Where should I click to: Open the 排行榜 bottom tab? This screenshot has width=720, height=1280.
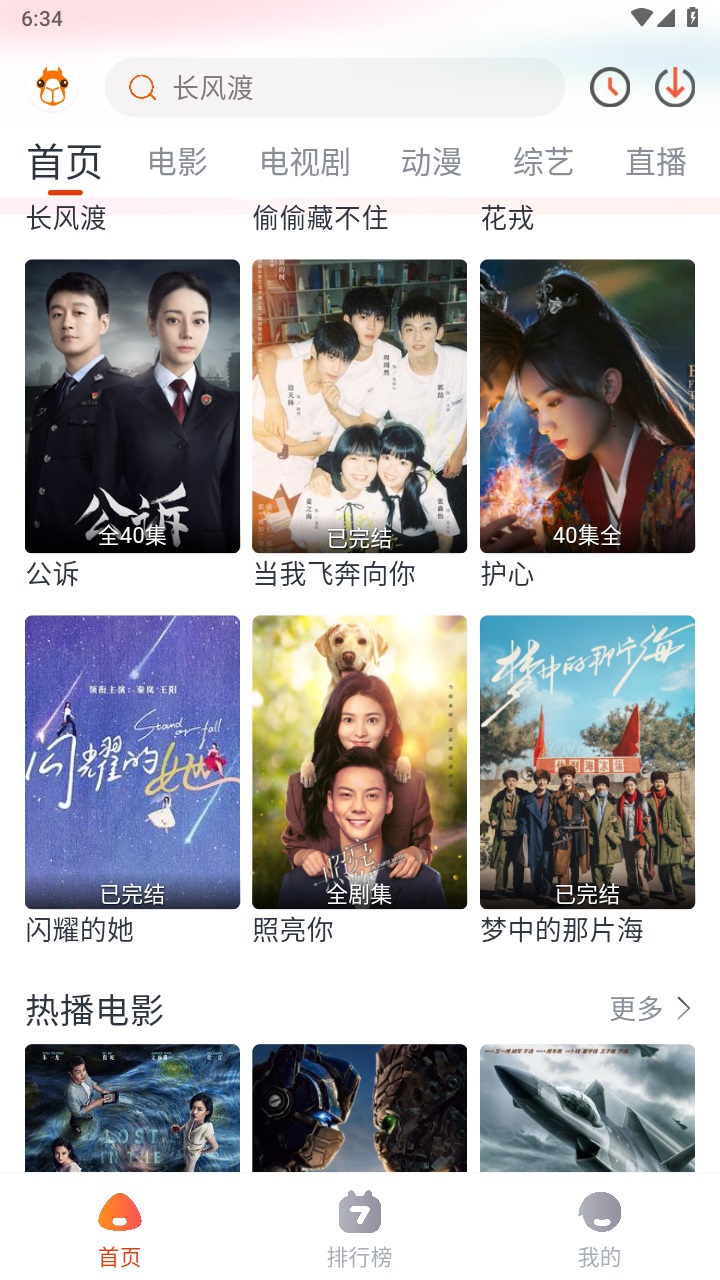[x=359, y=1229]
